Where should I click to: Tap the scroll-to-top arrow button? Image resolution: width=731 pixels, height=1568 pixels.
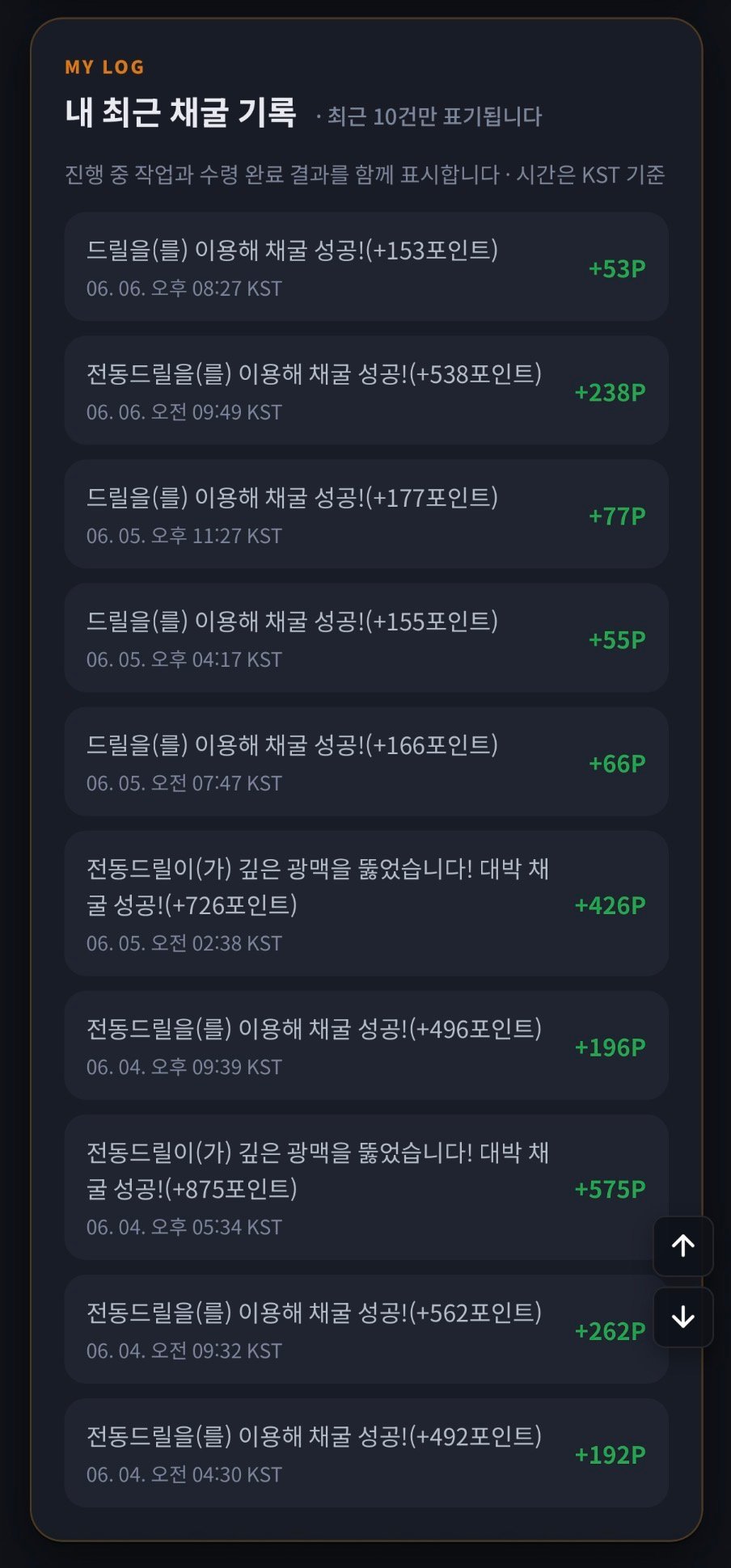point(683,1246)
